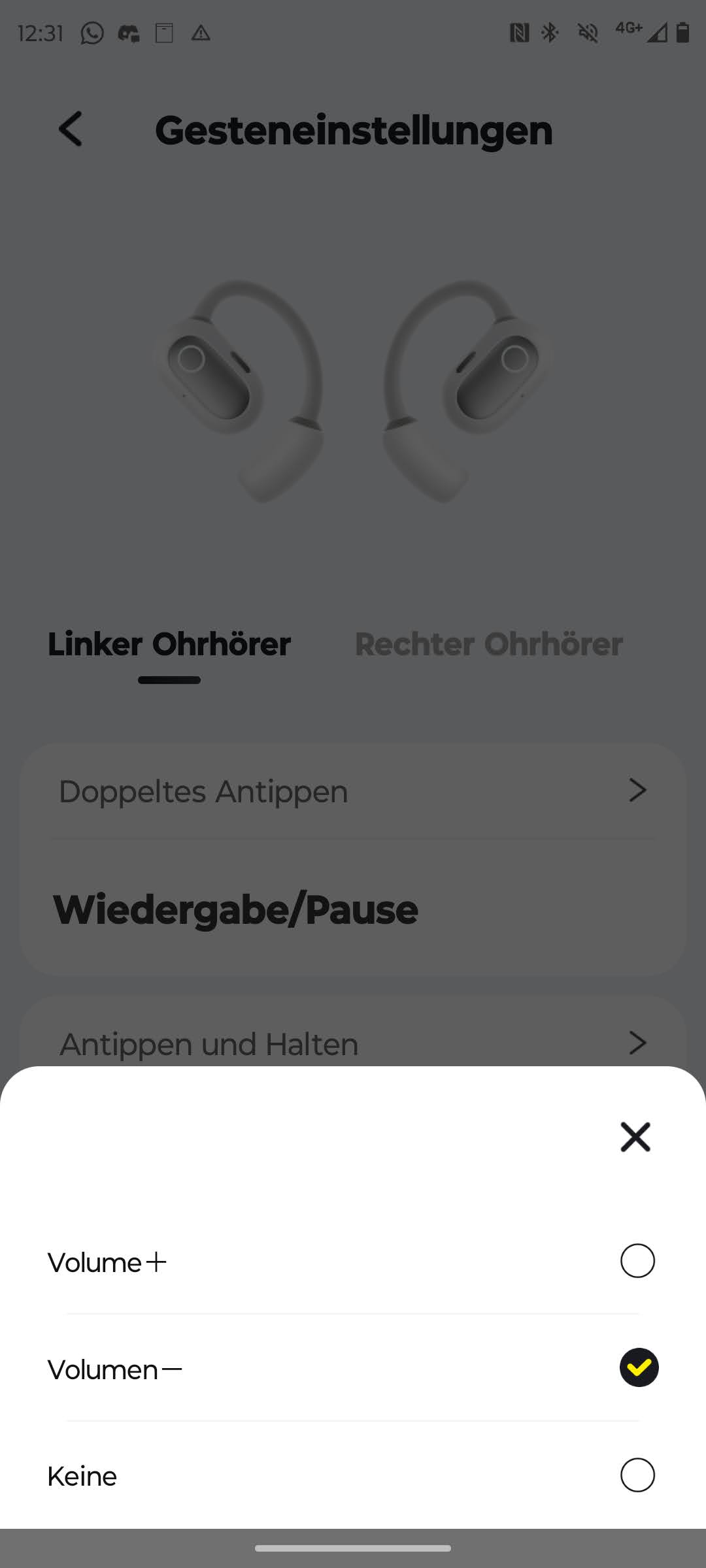This screenshot has width=706, height=1568.
Task: Select Keine as the gesture action
Action: point(637,1475)
